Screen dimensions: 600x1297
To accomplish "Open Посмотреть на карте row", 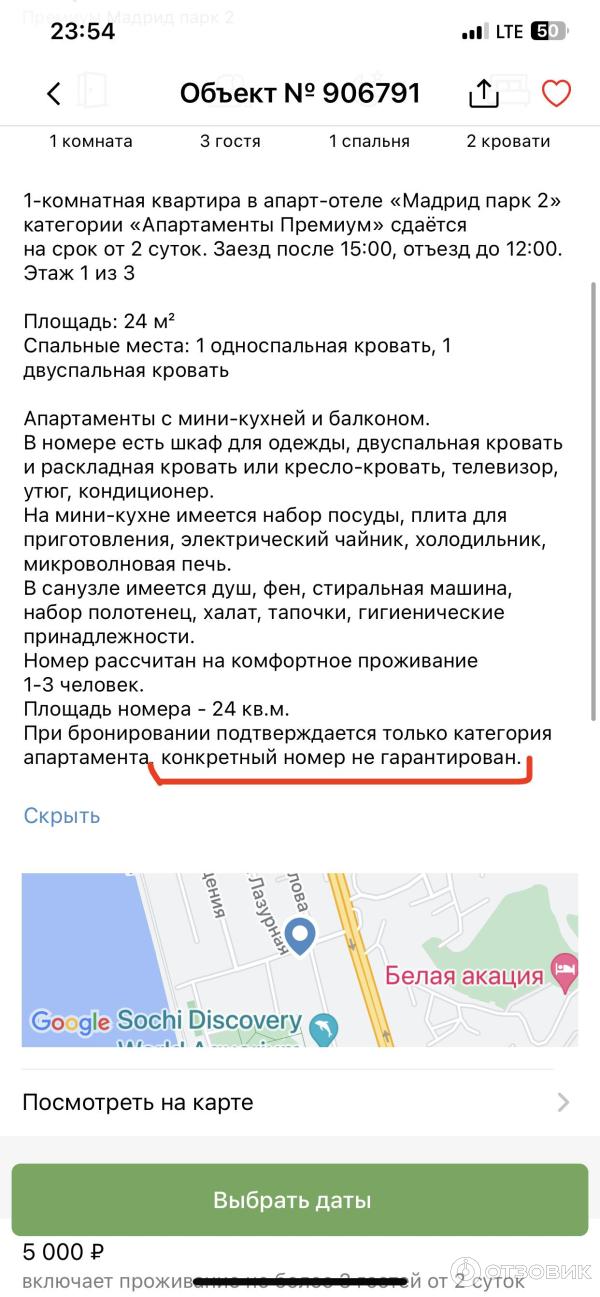I will [300, 1102].
